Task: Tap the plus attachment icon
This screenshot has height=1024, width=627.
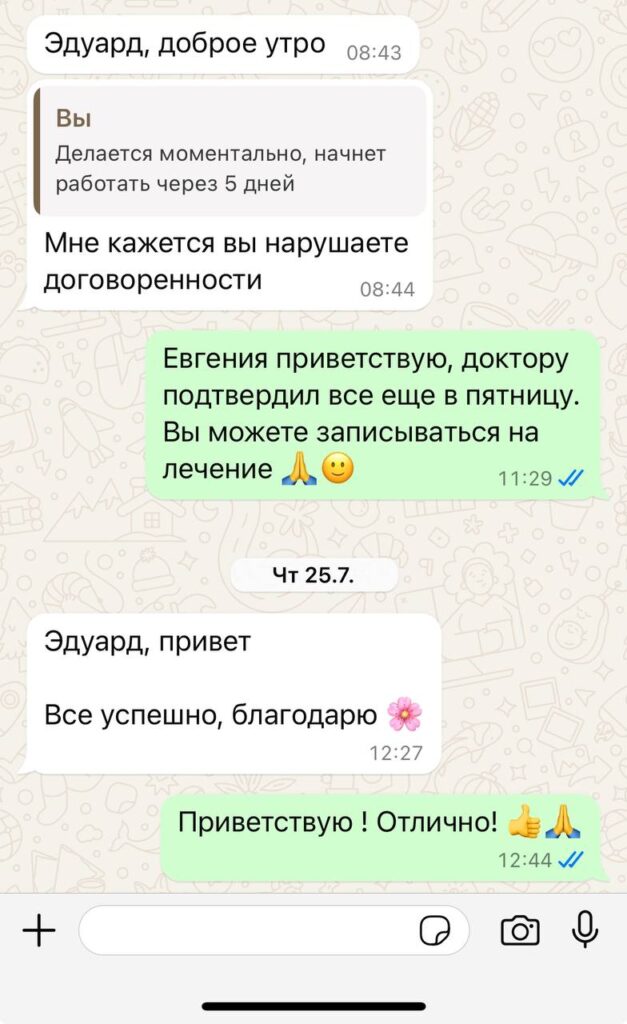Action: point(39,931)
